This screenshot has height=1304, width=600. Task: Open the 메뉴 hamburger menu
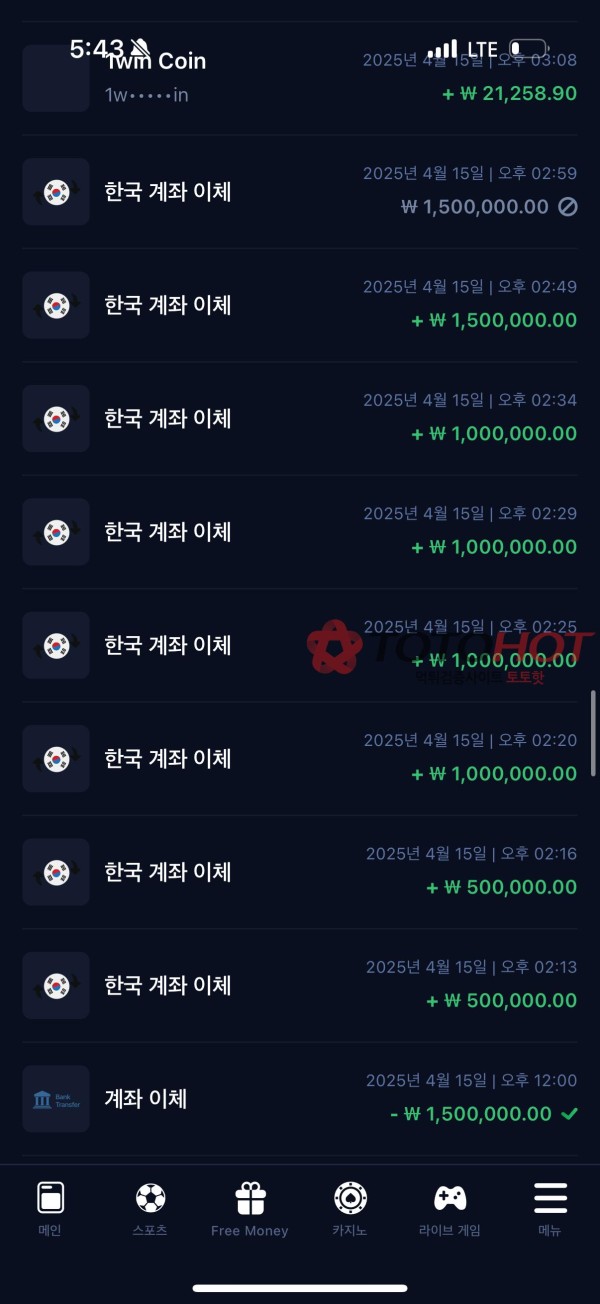[550, 1209]
